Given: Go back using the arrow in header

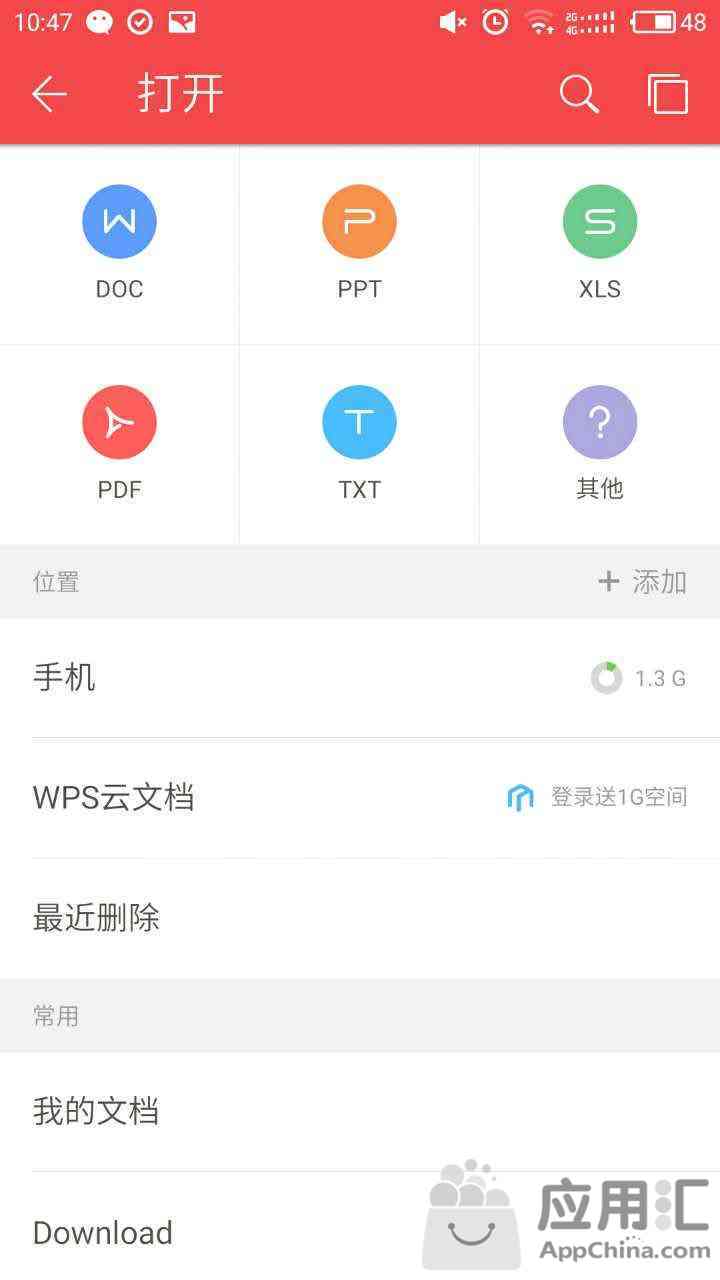Looking at the screenshot, I should coord(49,94).
